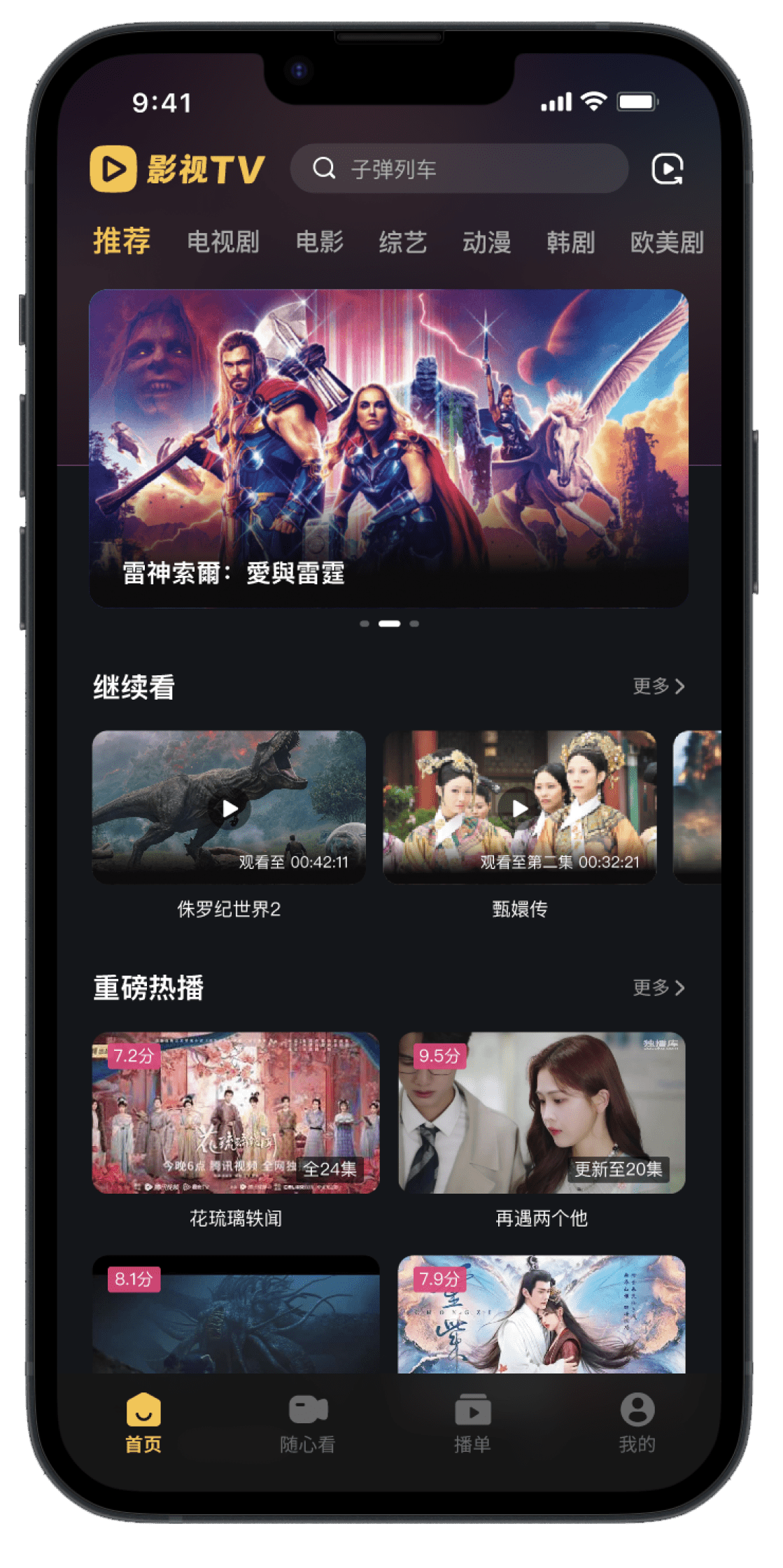Select the 综艺 category tab
This screenshot has height=1568, width=783.
pos(402,242)
